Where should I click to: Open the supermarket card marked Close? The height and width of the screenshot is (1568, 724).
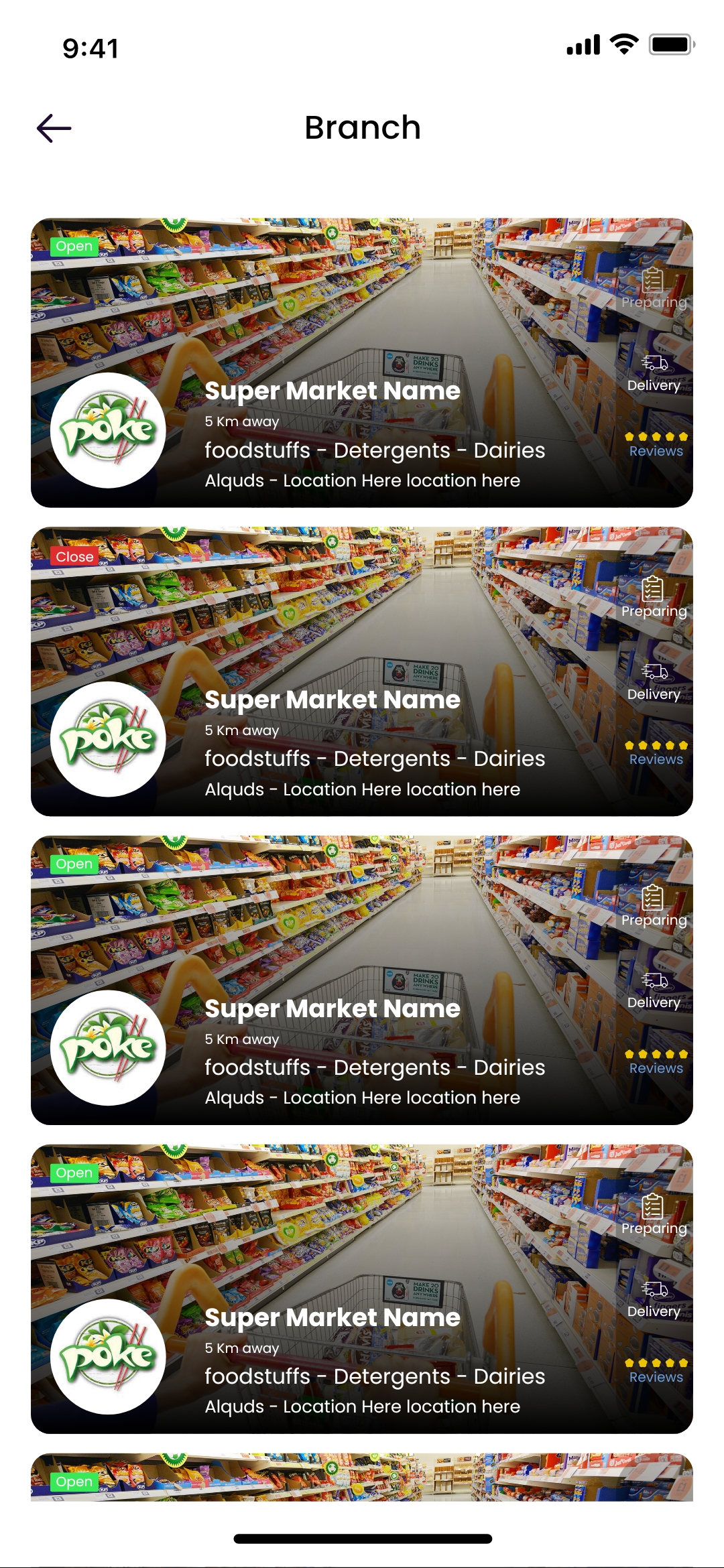(x=362, y=671)
